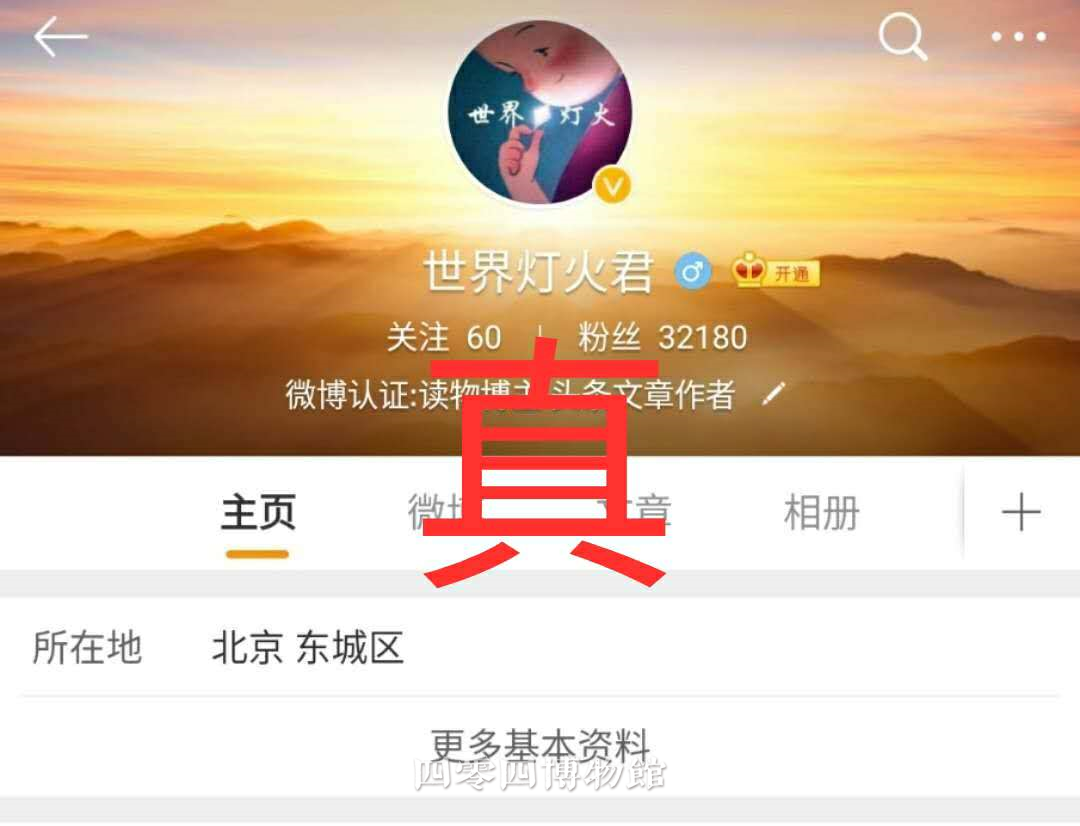This screenshot has height=826, width=1080.
Task: Open search from the top bar
Action: point(902,38)
